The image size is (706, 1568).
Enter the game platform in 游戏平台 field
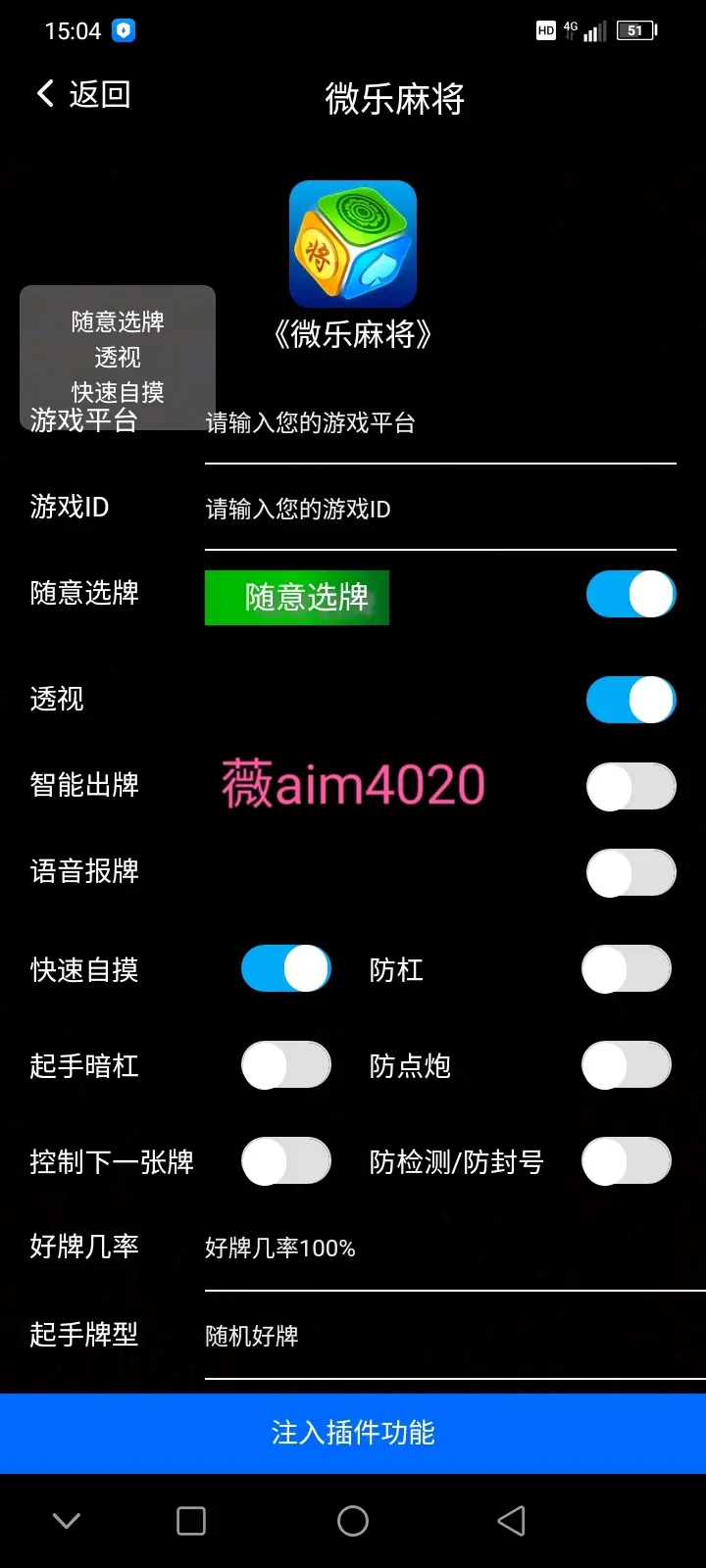pyautogui.click(x=440, y=423)
